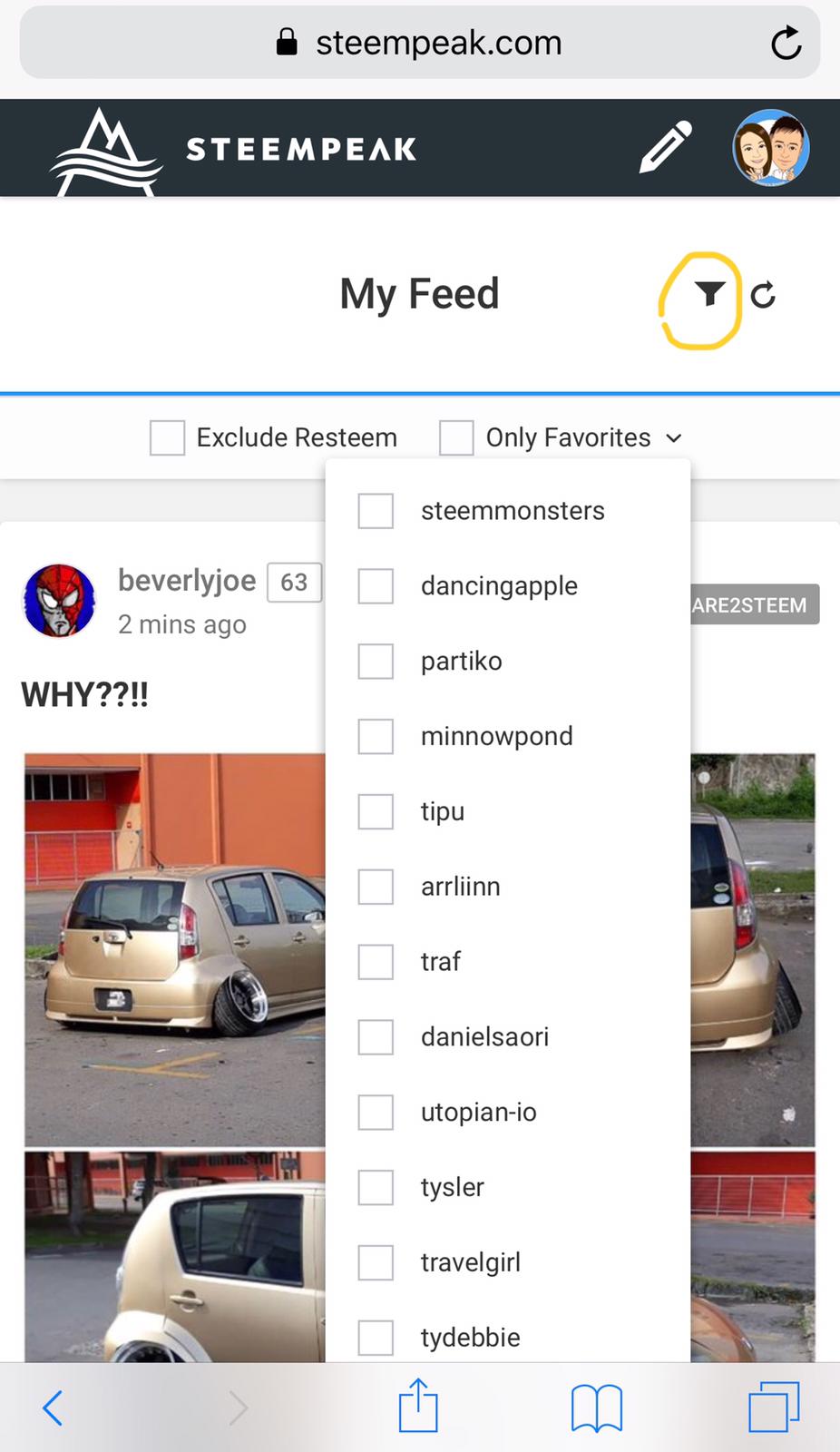This screenshot has width=840, height=1452.
Task: Check utopian-io in the list
Action: tap(376, 1112)
